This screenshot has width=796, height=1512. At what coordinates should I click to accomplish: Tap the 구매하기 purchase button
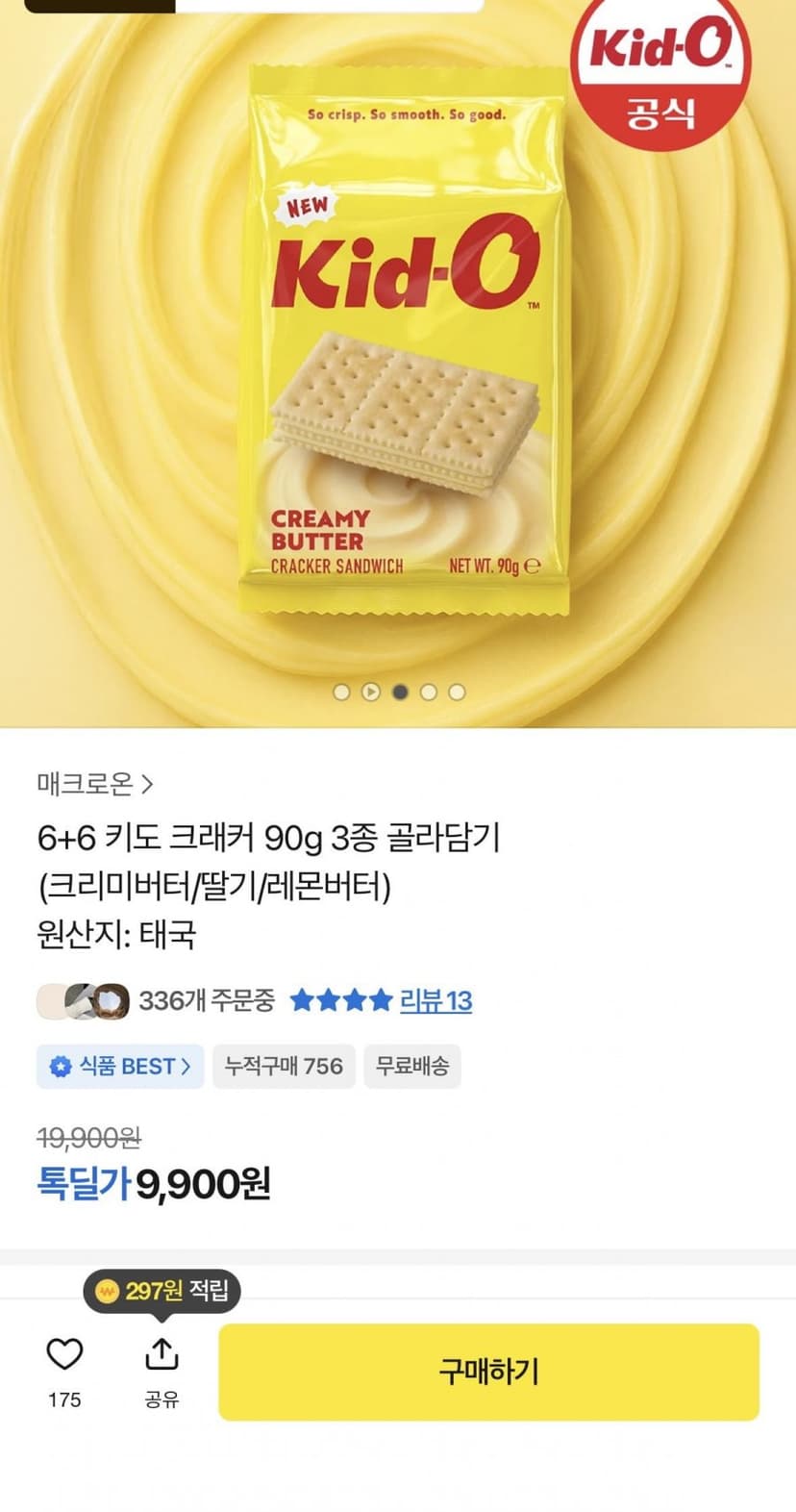pos(488,1372)
